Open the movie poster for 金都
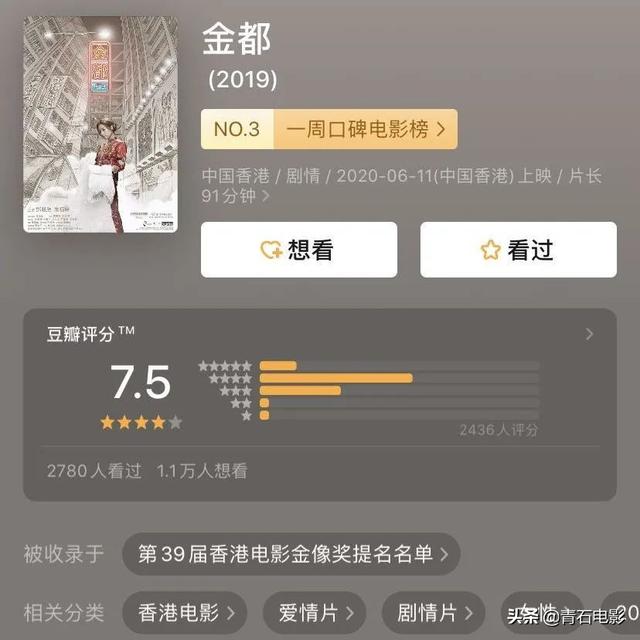This screenshot has width=640, height=640. point(100,123)
